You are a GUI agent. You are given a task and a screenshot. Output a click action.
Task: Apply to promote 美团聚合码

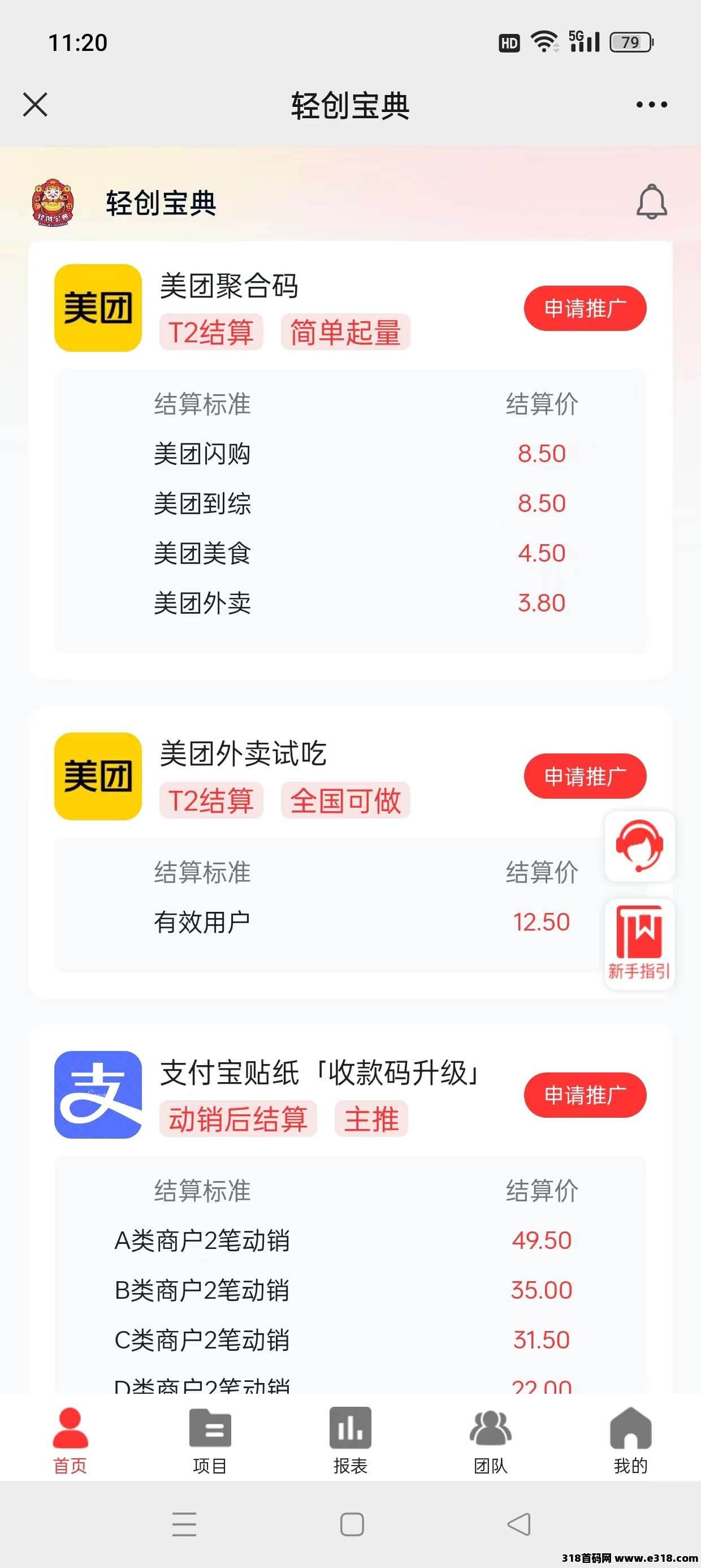pos(585,308)
